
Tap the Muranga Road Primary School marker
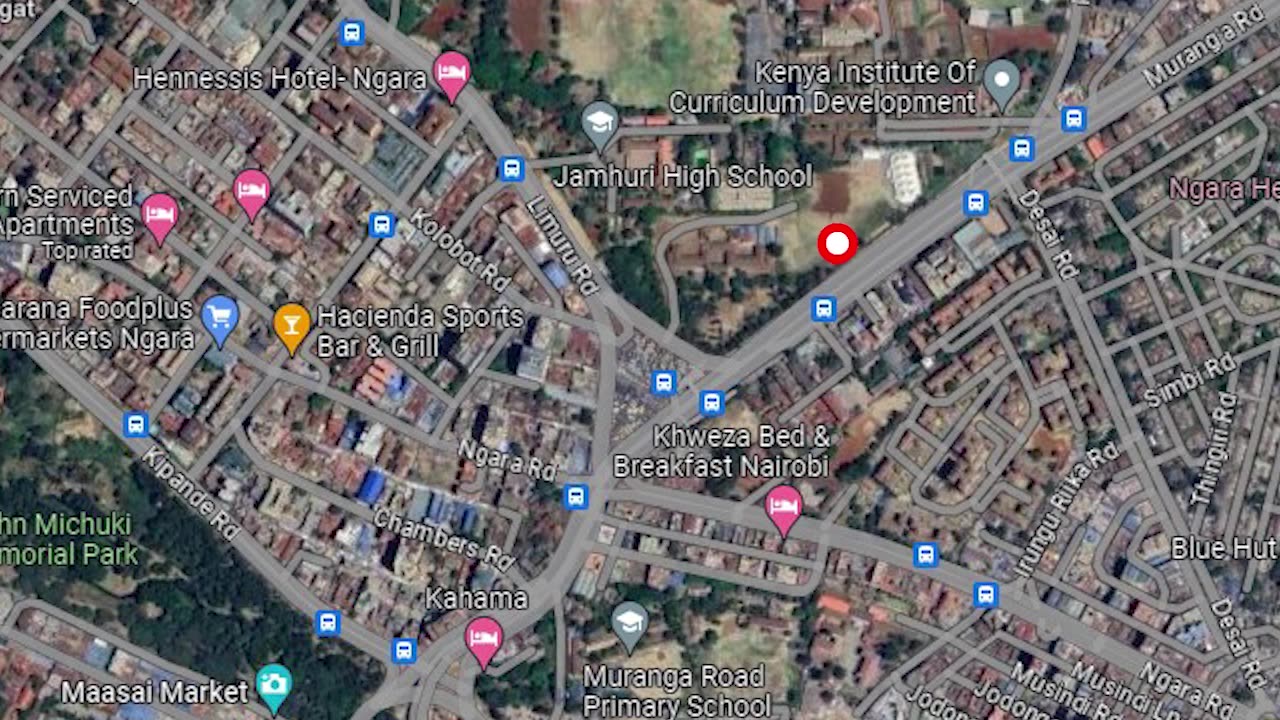click(629, 623)
